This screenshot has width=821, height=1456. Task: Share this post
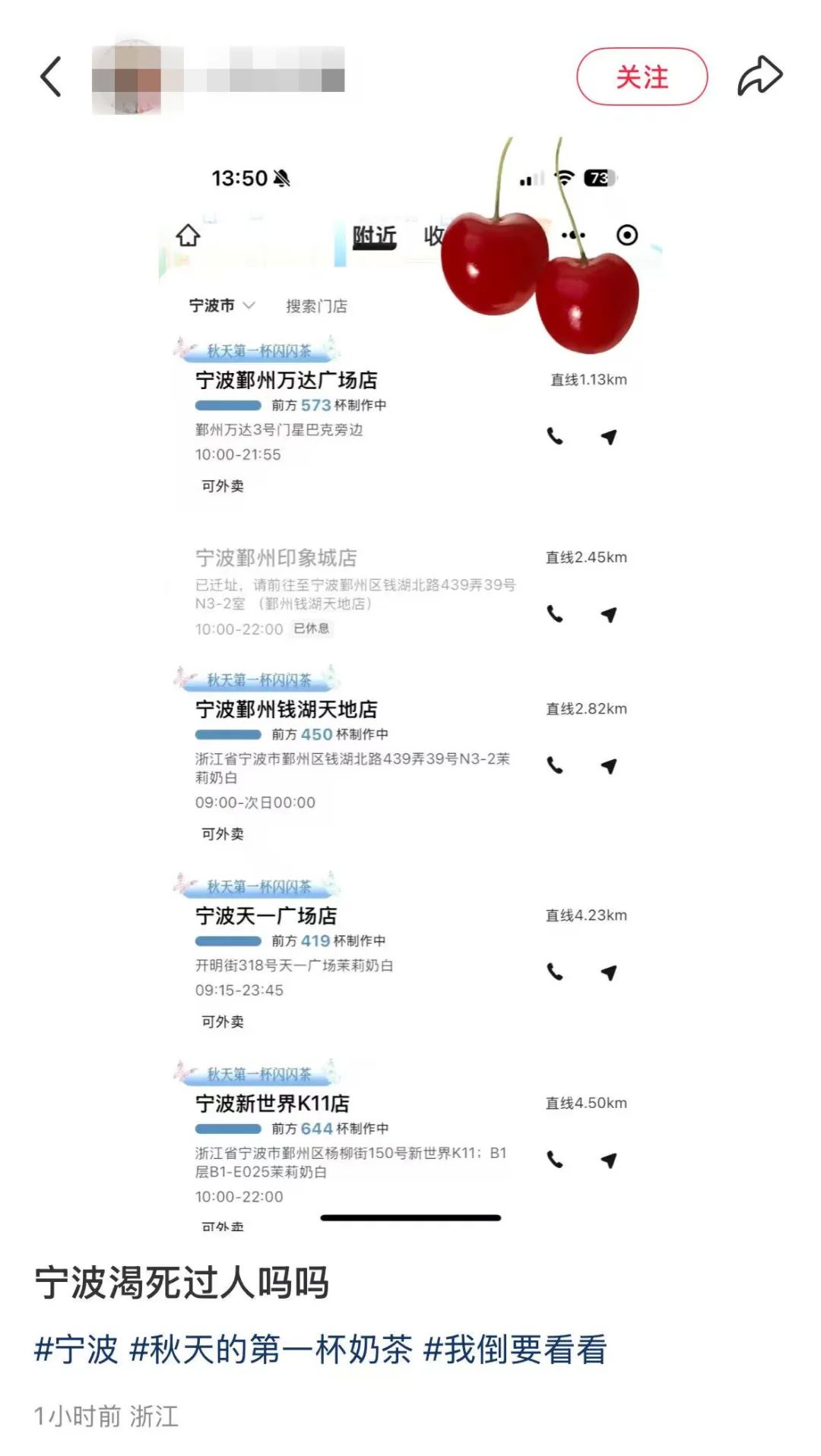coord(759,77)
